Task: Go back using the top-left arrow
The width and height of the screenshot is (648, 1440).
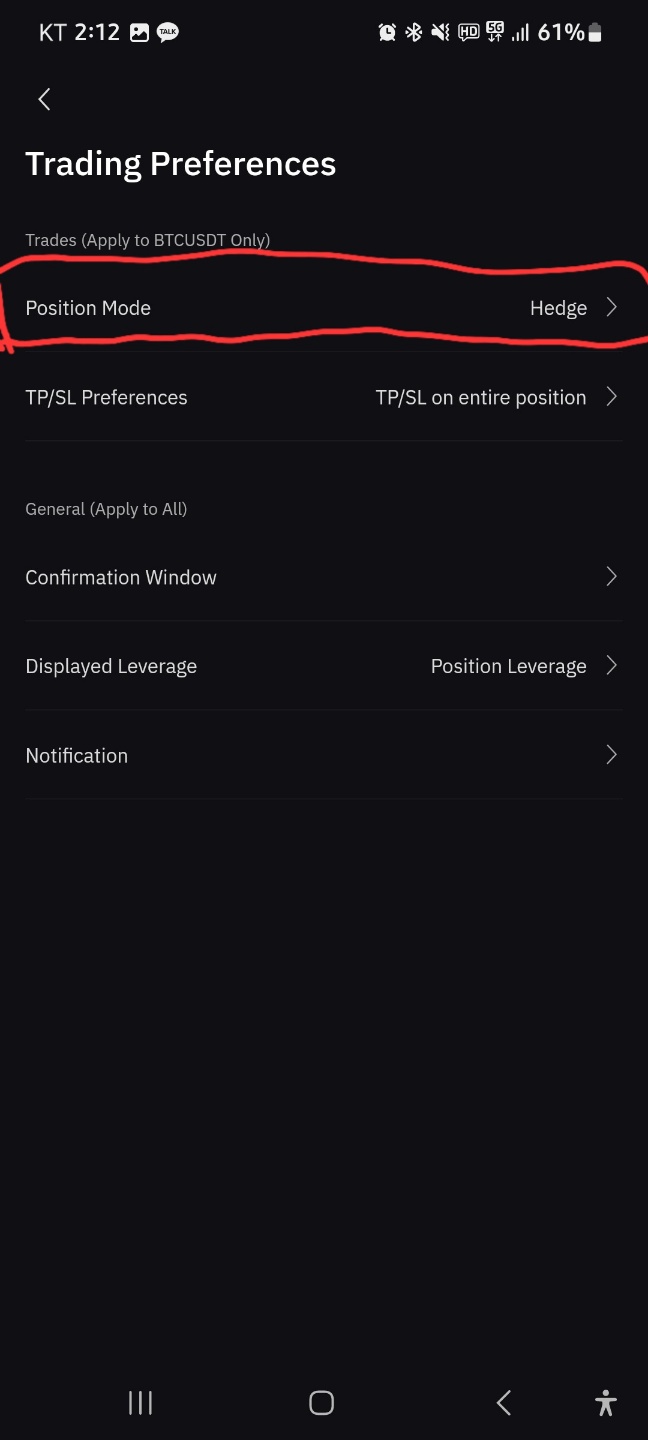Action: coord(44,99)
